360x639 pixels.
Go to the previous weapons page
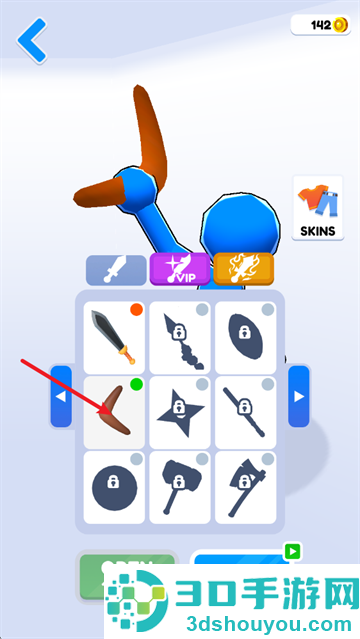[x=61, y=397]
